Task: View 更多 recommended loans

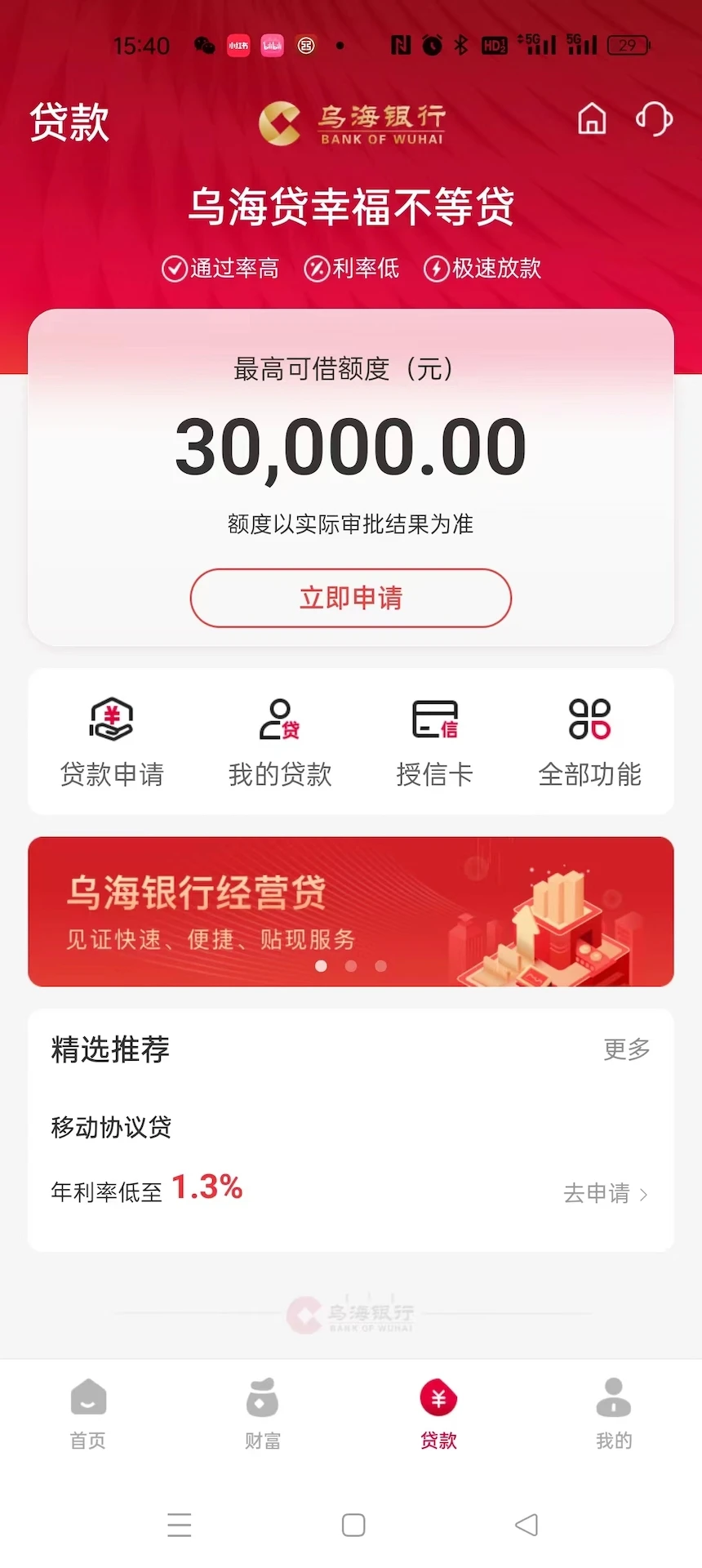Action: coord(626,1049)
